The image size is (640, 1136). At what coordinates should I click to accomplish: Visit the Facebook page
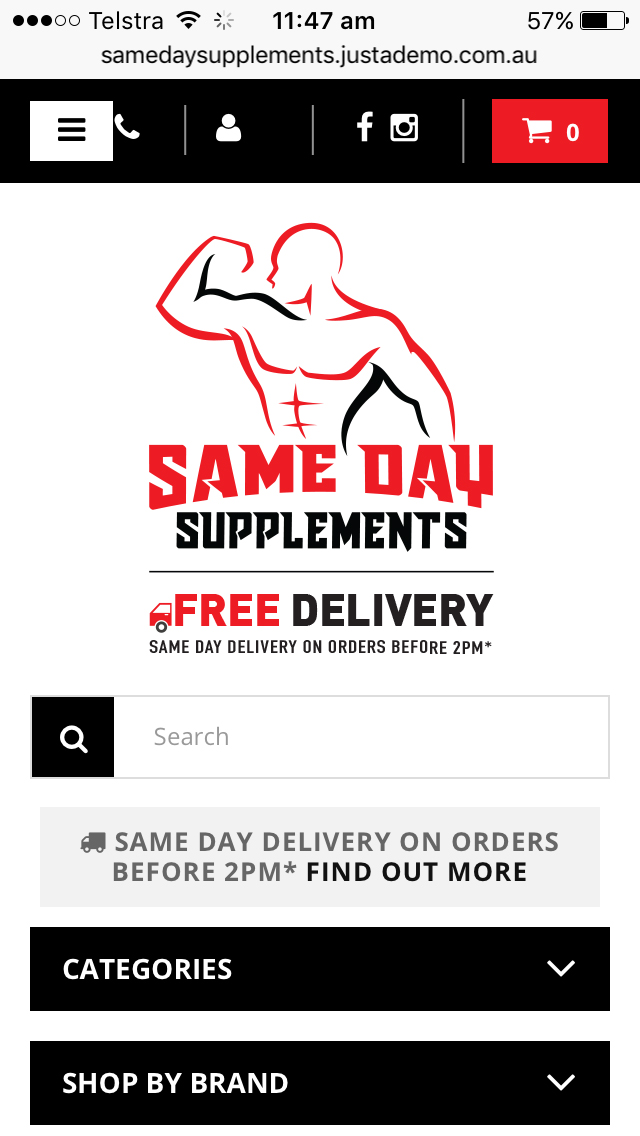[365, 128]
